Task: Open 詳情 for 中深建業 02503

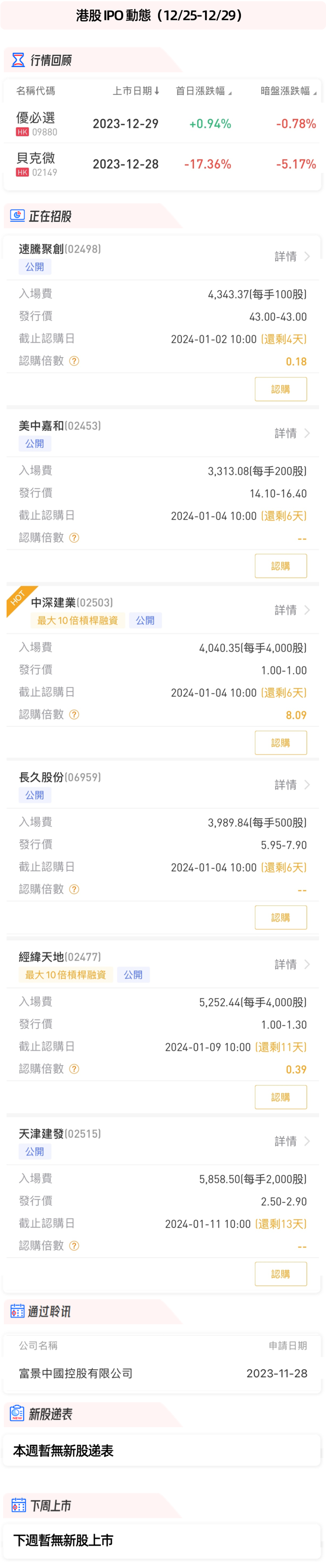Action: [292, 610]
